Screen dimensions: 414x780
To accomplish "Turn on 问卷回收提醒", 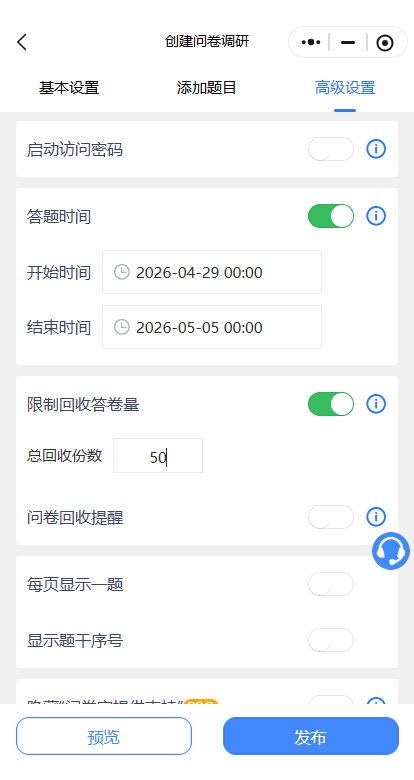I will (331, 517).
